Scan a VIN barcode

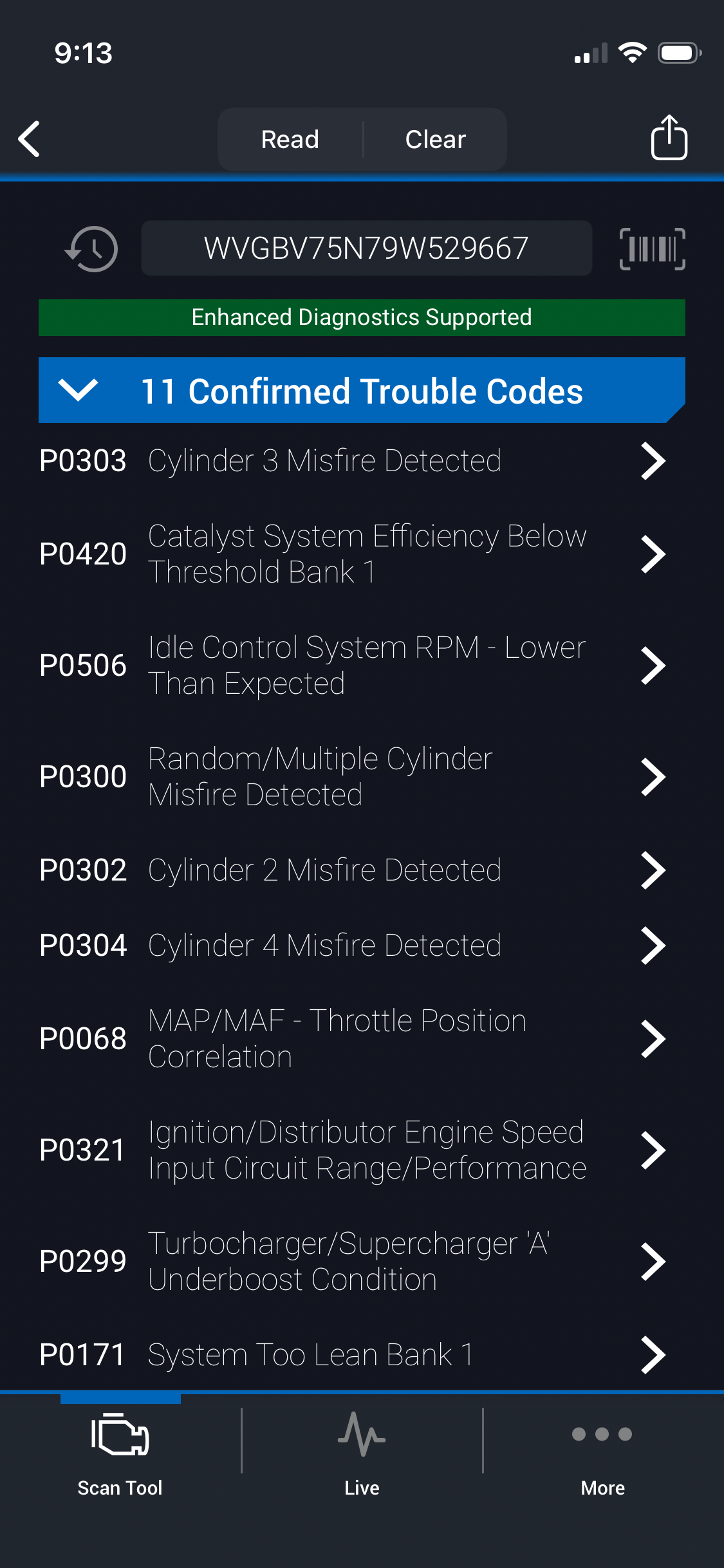point(652,249)
